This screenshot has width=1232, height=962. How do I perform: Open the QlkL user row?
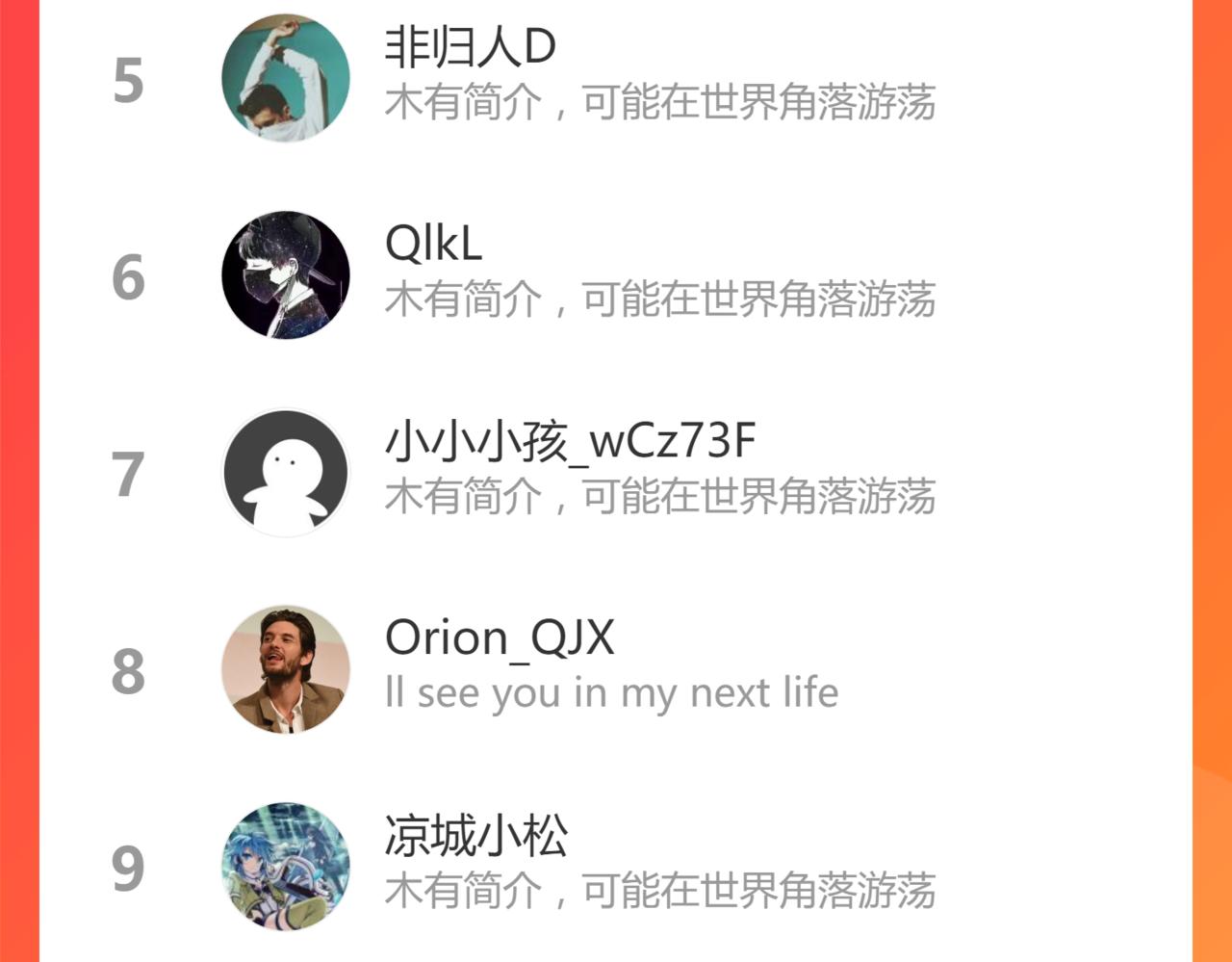click(616, 275)
